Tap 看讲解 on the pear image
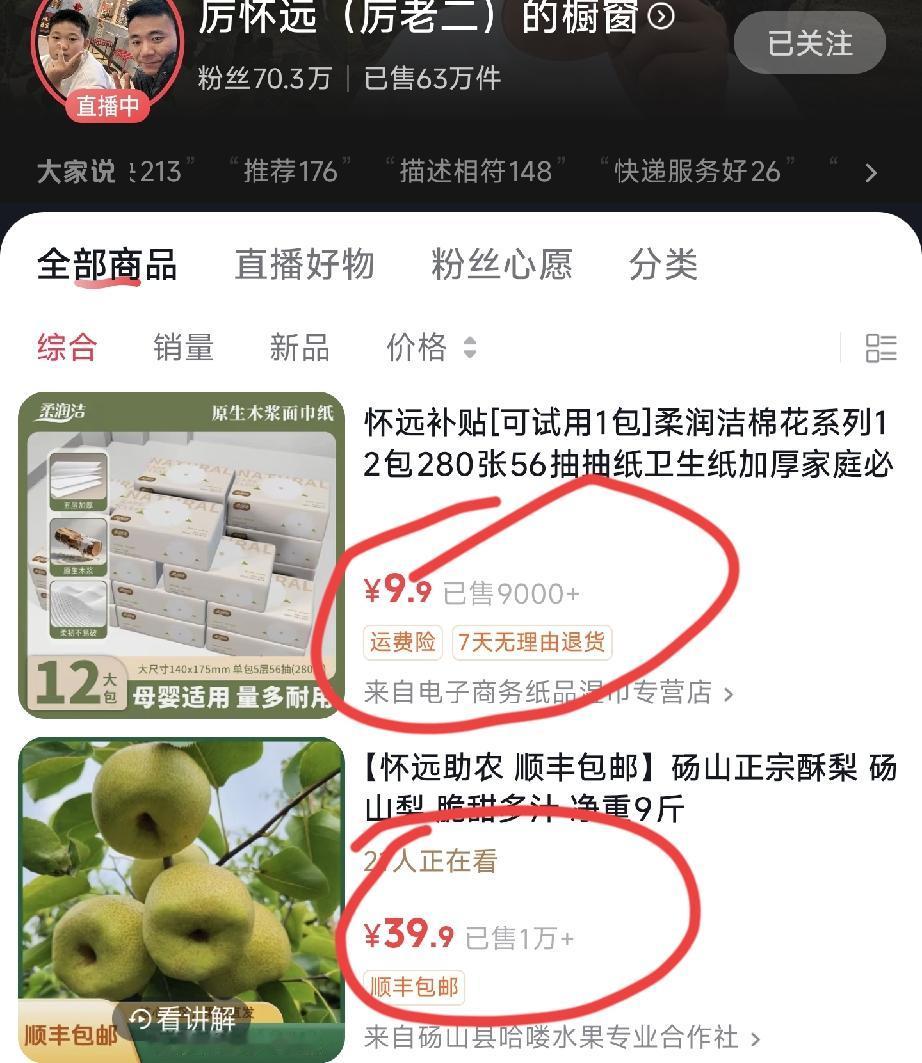The image size is (922, 1063). [x=183, y=1018]
